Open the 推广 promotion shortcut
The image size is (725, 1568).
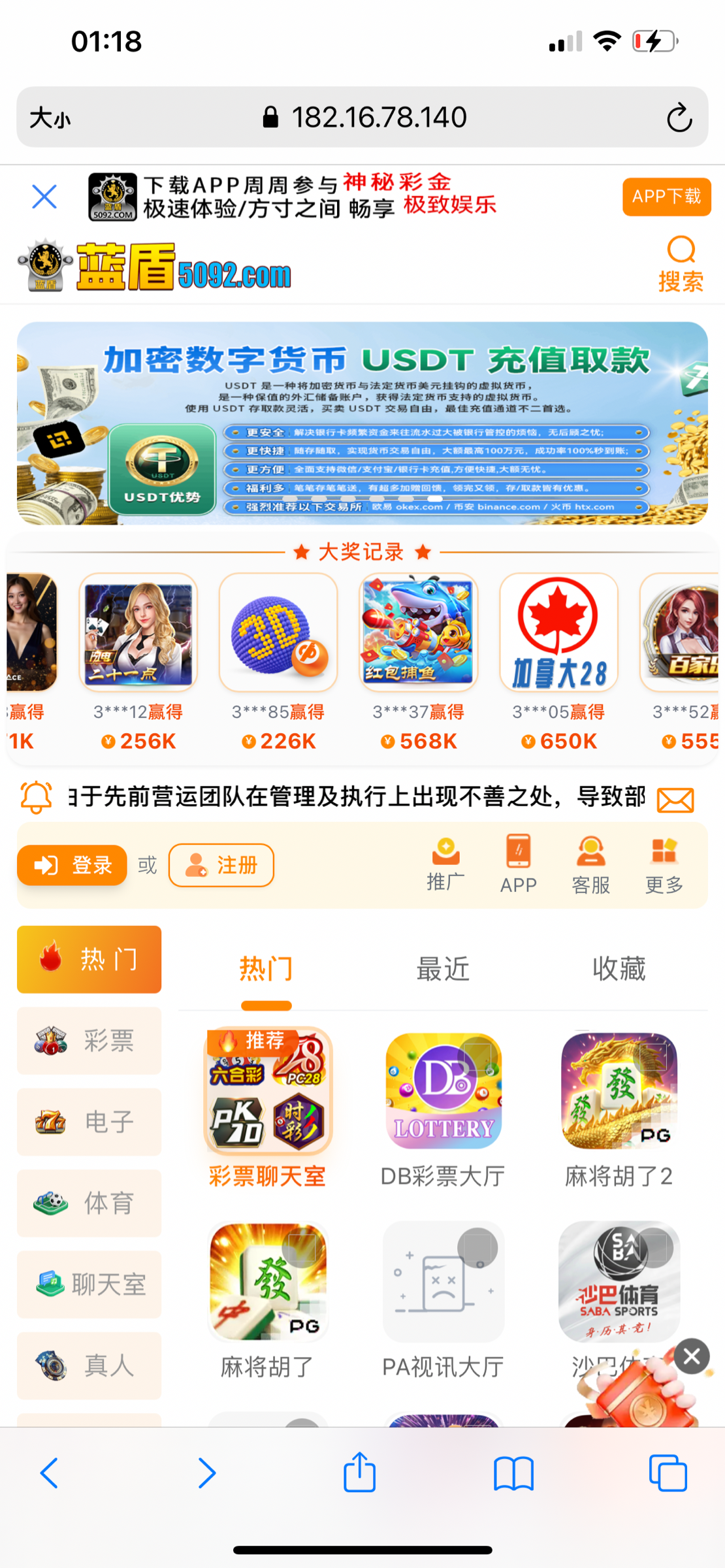pos(445,864)
